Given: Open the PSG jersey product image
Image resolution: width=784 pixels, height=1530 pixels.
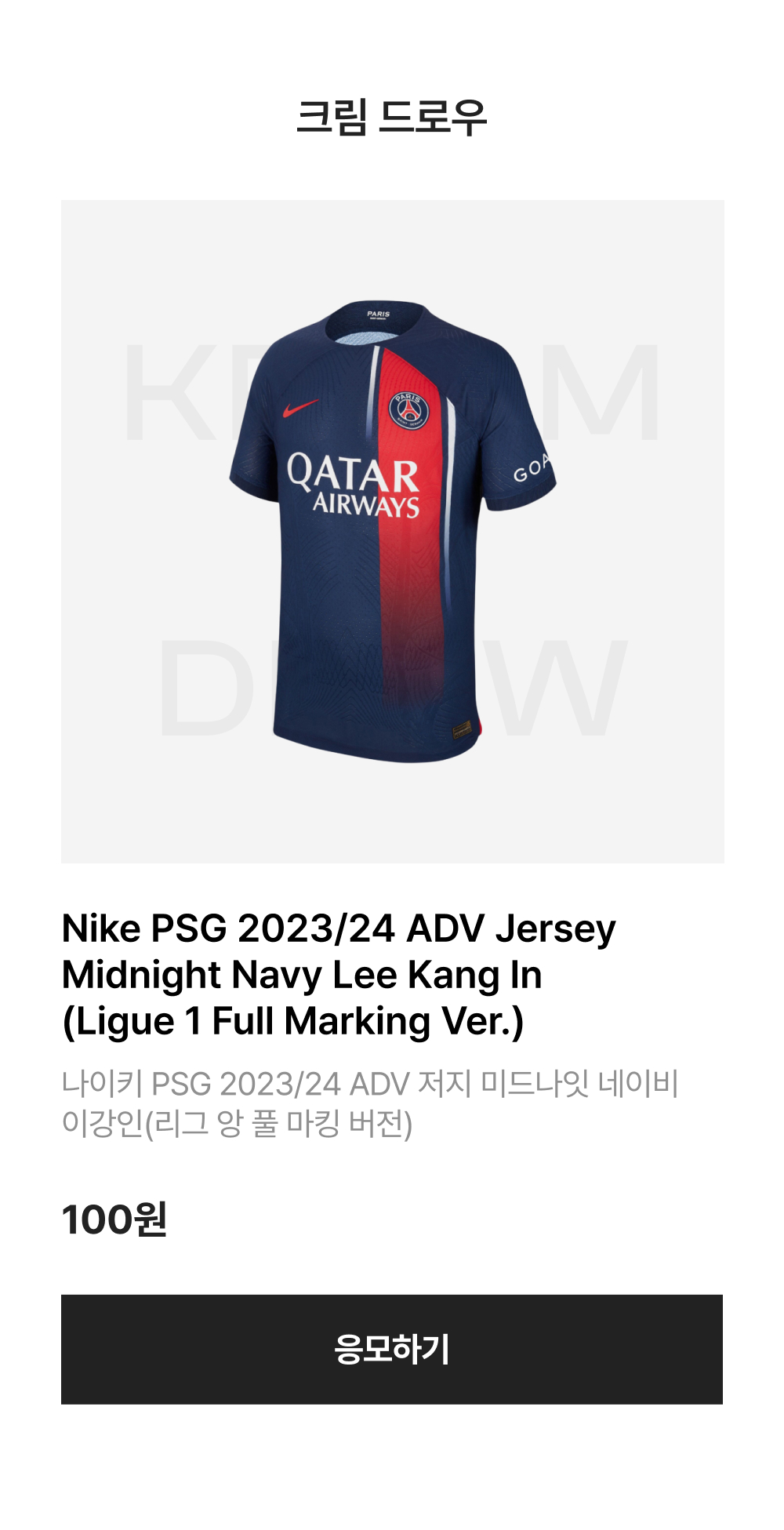Looking at the screenshot, I should pyautogui.click(x=392, y=531).
